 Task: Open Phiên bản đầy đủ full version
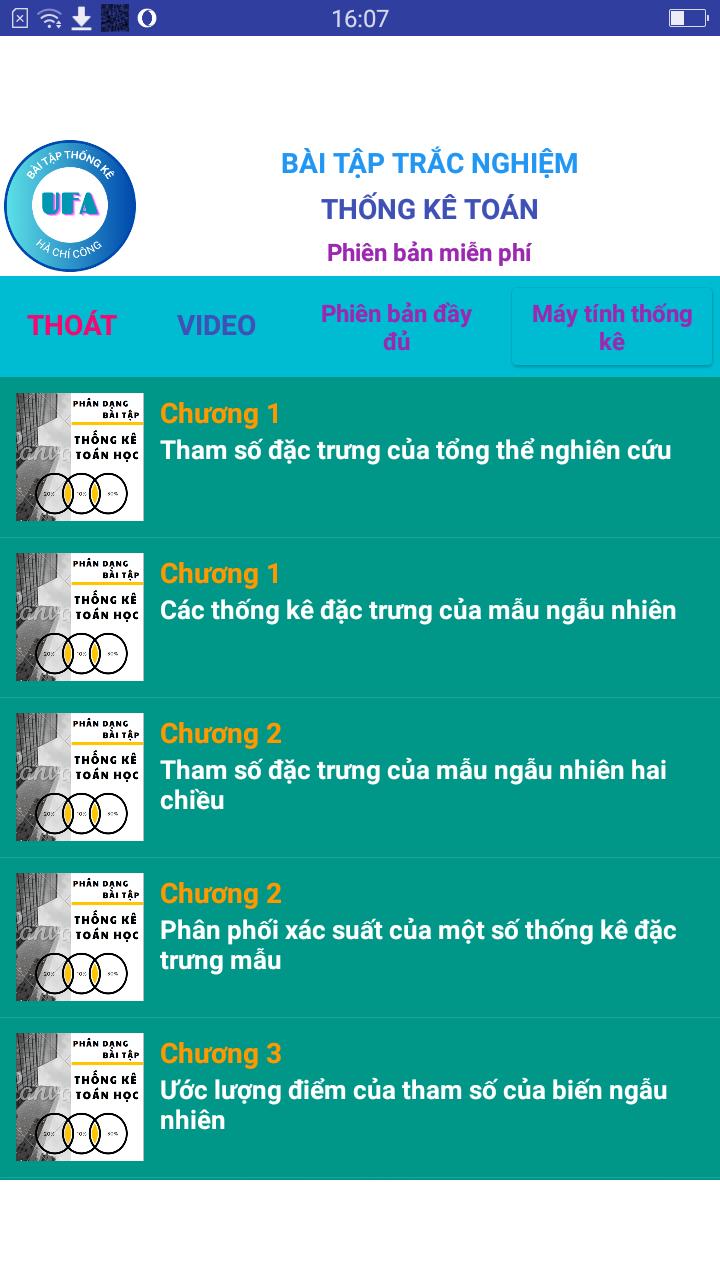coord(396,327)
